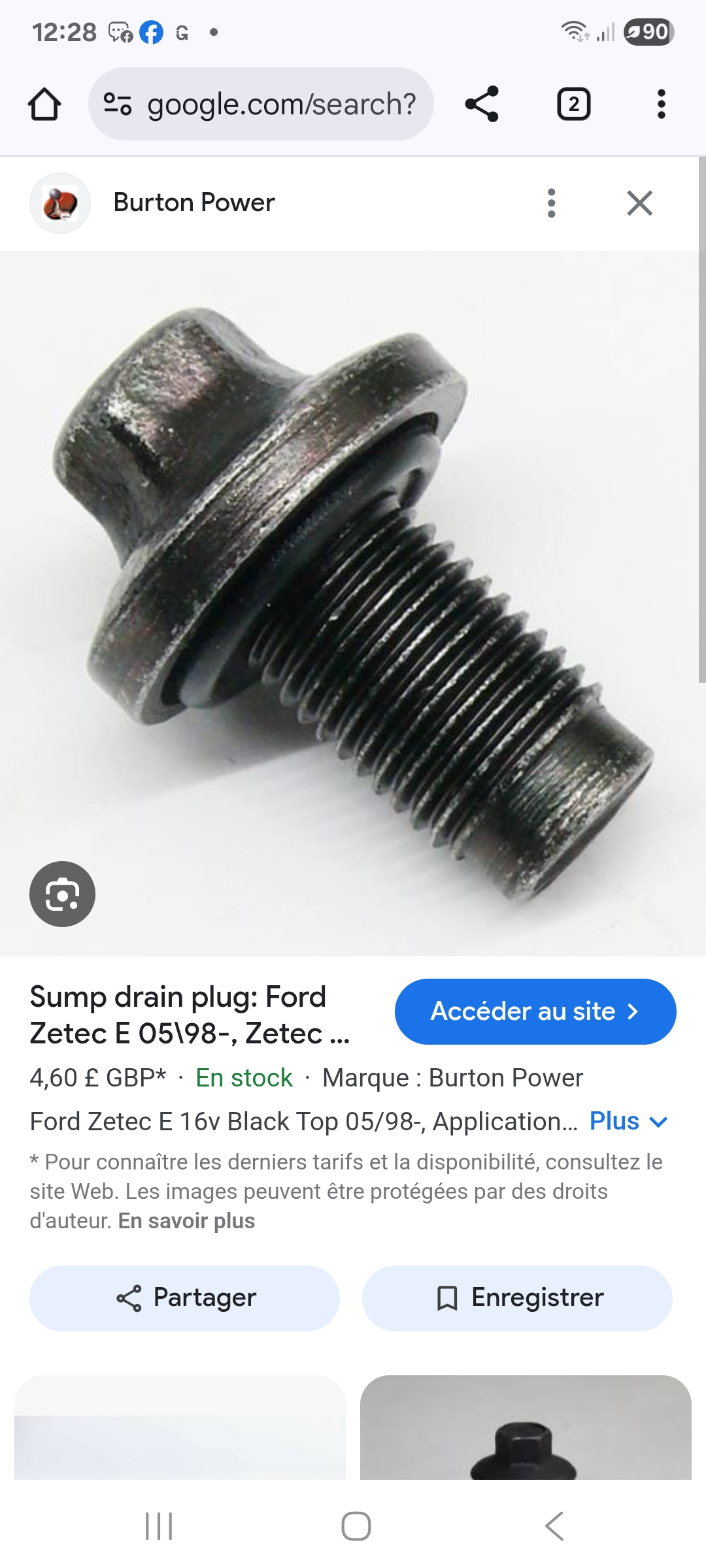Open recent apps from the navigation bar
This screenshot has height=1568, width=706.
click(x=159, y=1526)
